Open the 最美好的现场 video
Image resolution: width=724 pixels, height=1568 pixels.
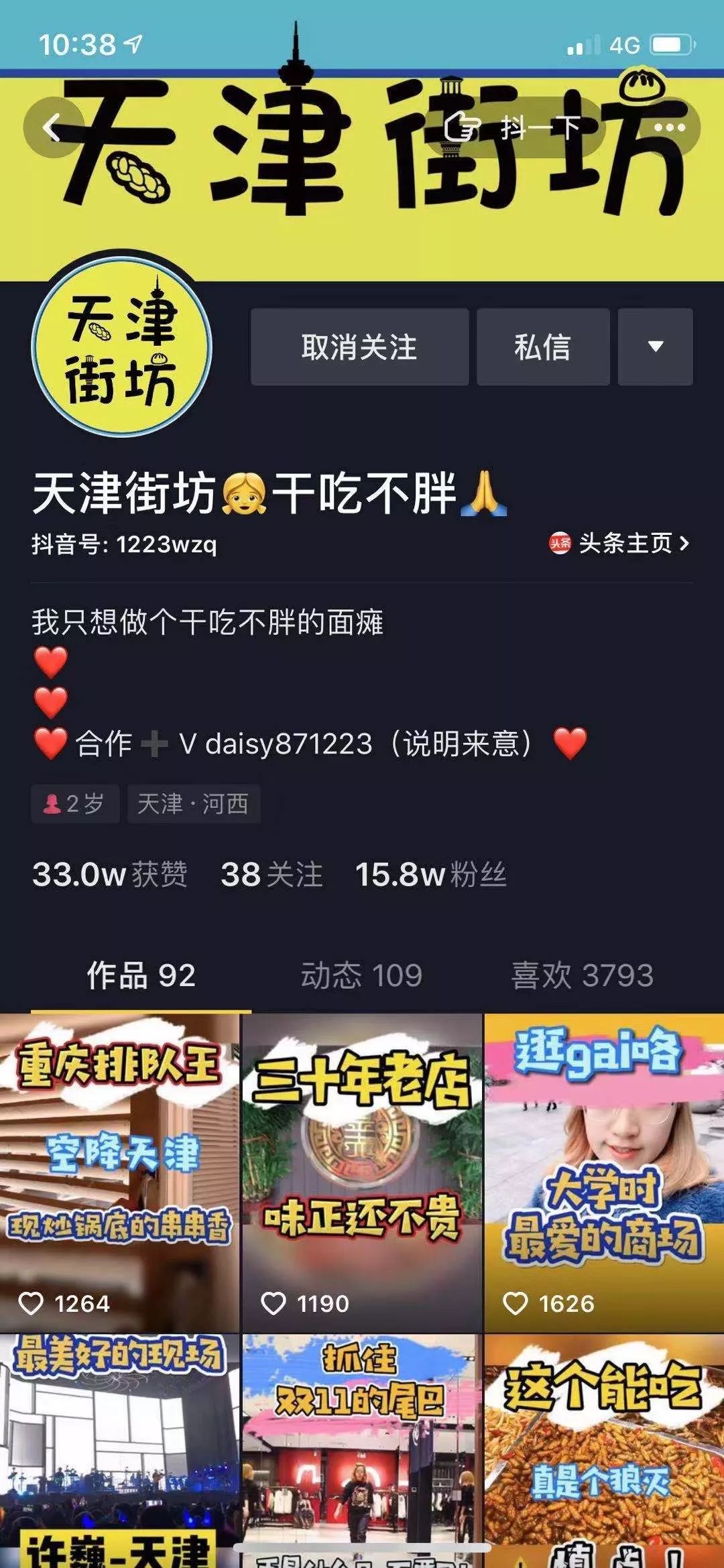coord(119,1451)
